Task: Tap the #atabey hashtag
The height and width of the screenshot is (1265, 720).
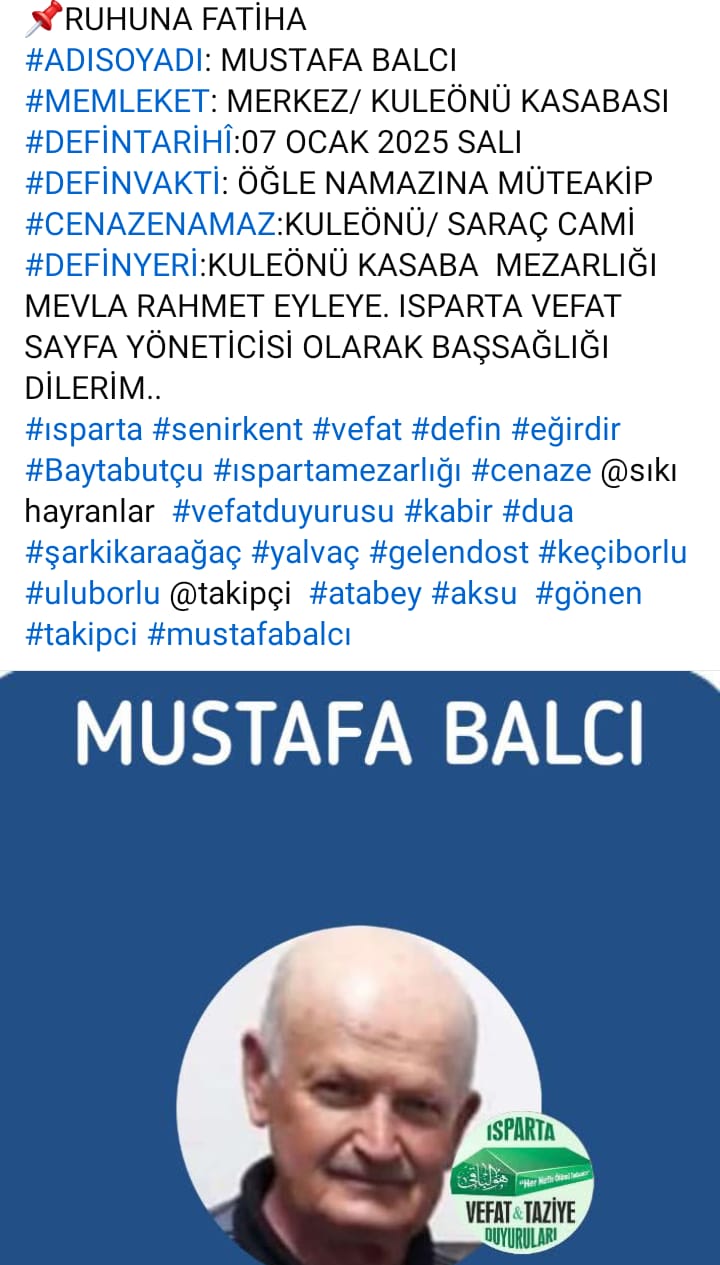Action: 365,593
